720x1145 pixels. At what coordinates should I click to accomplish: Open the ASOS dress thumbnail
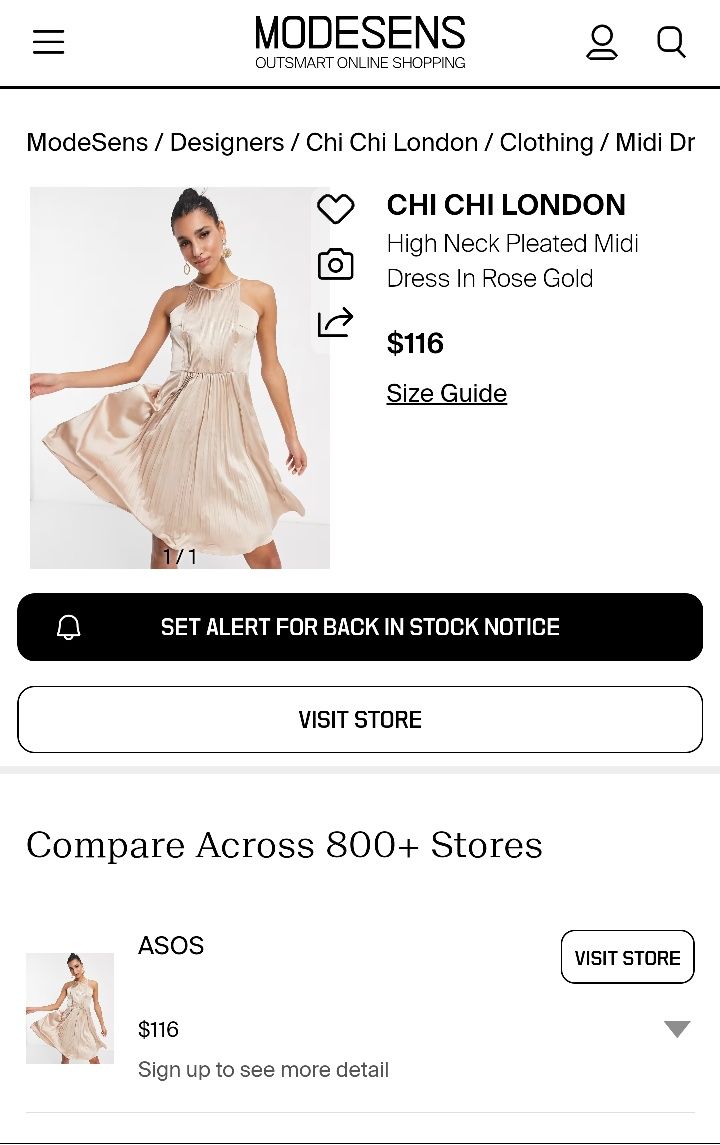(70, 1008)
